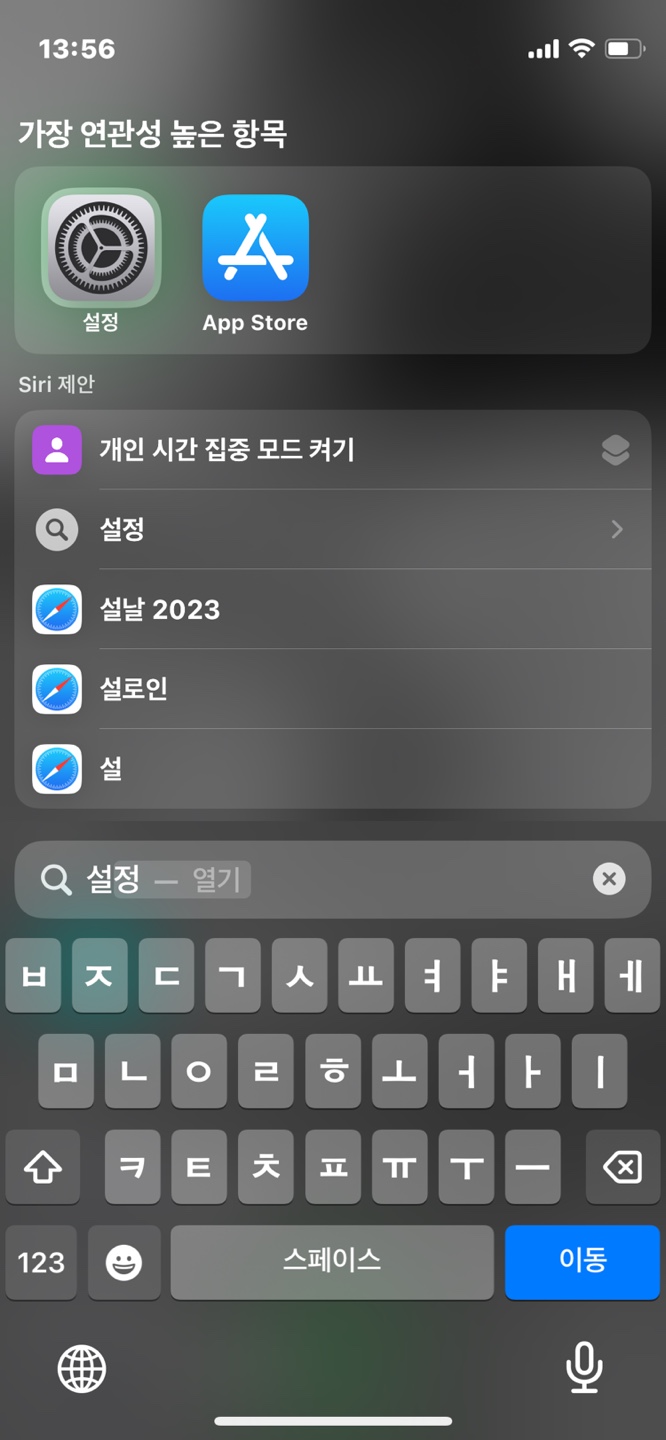Open the 설로인 Safari suggestion

332,689
